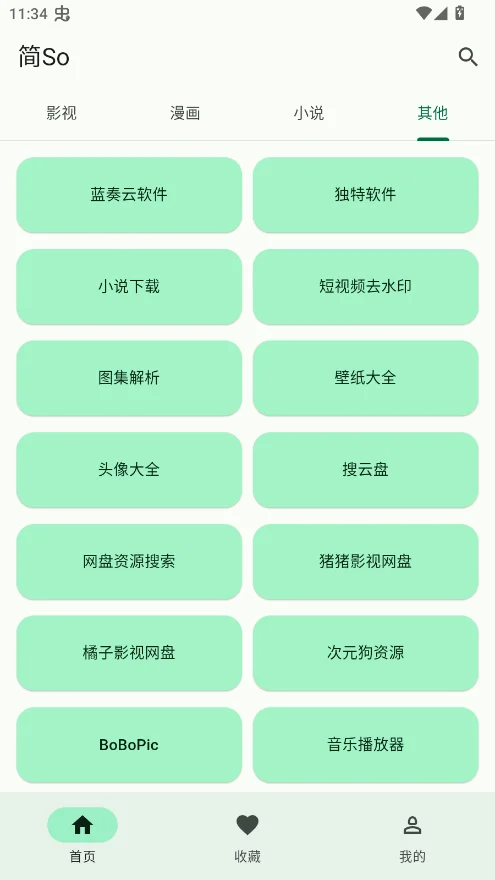Open the search icon in the app bar
The height and width of the screenshot is (880, 495).
pyautogui.click(x=468, y=57)
